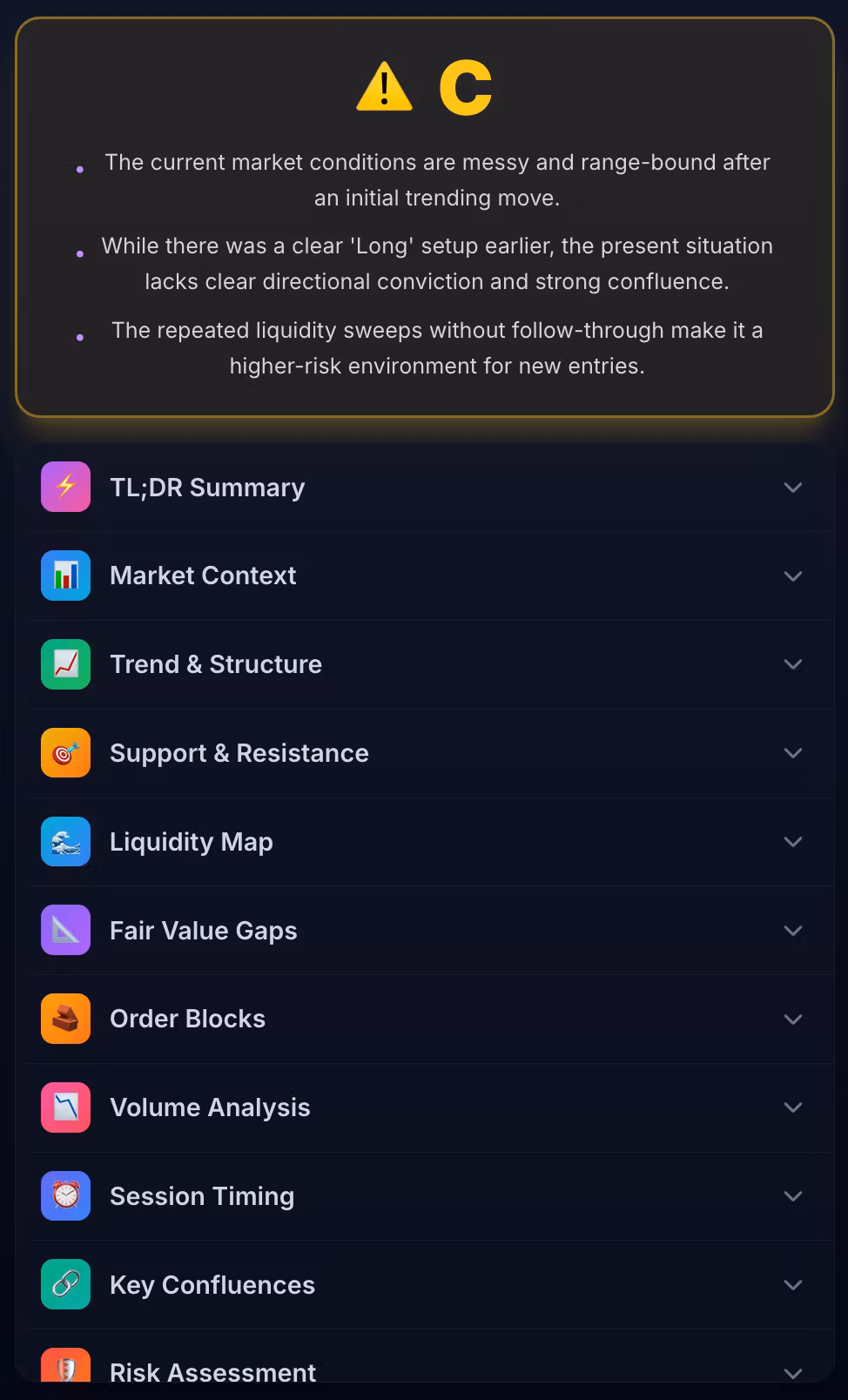Show Session Timing details
This screenshot has width=848, height=1400.
point(425,1196)
